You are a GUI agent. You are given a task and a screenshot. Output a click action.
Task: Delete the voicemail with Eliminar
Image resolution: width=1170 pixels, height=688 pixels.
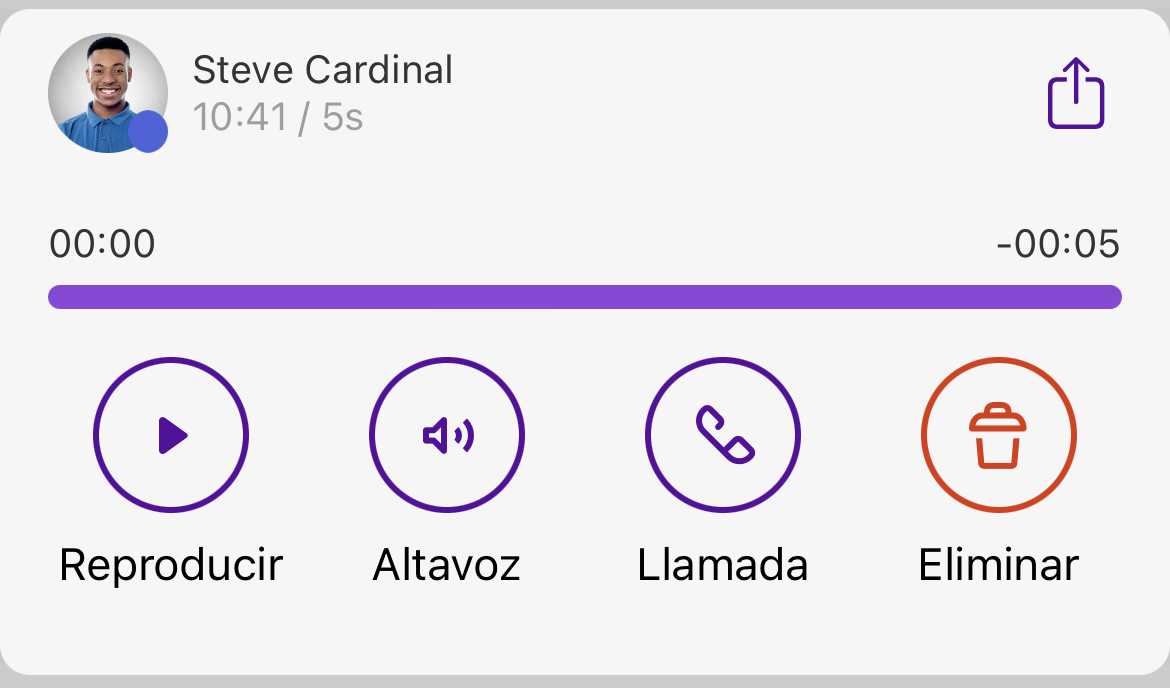point(998,435)
